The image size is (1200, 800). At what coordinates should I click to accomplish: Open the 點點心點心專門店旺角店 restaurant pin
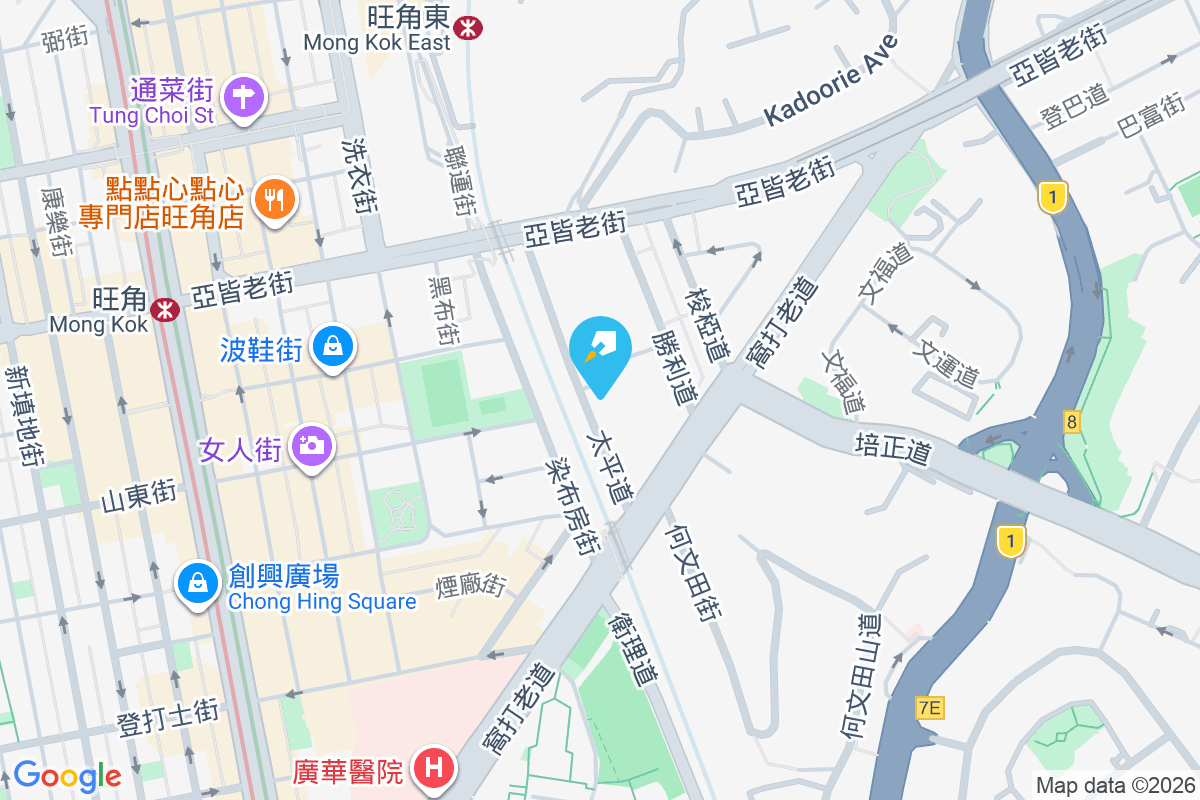273,199
